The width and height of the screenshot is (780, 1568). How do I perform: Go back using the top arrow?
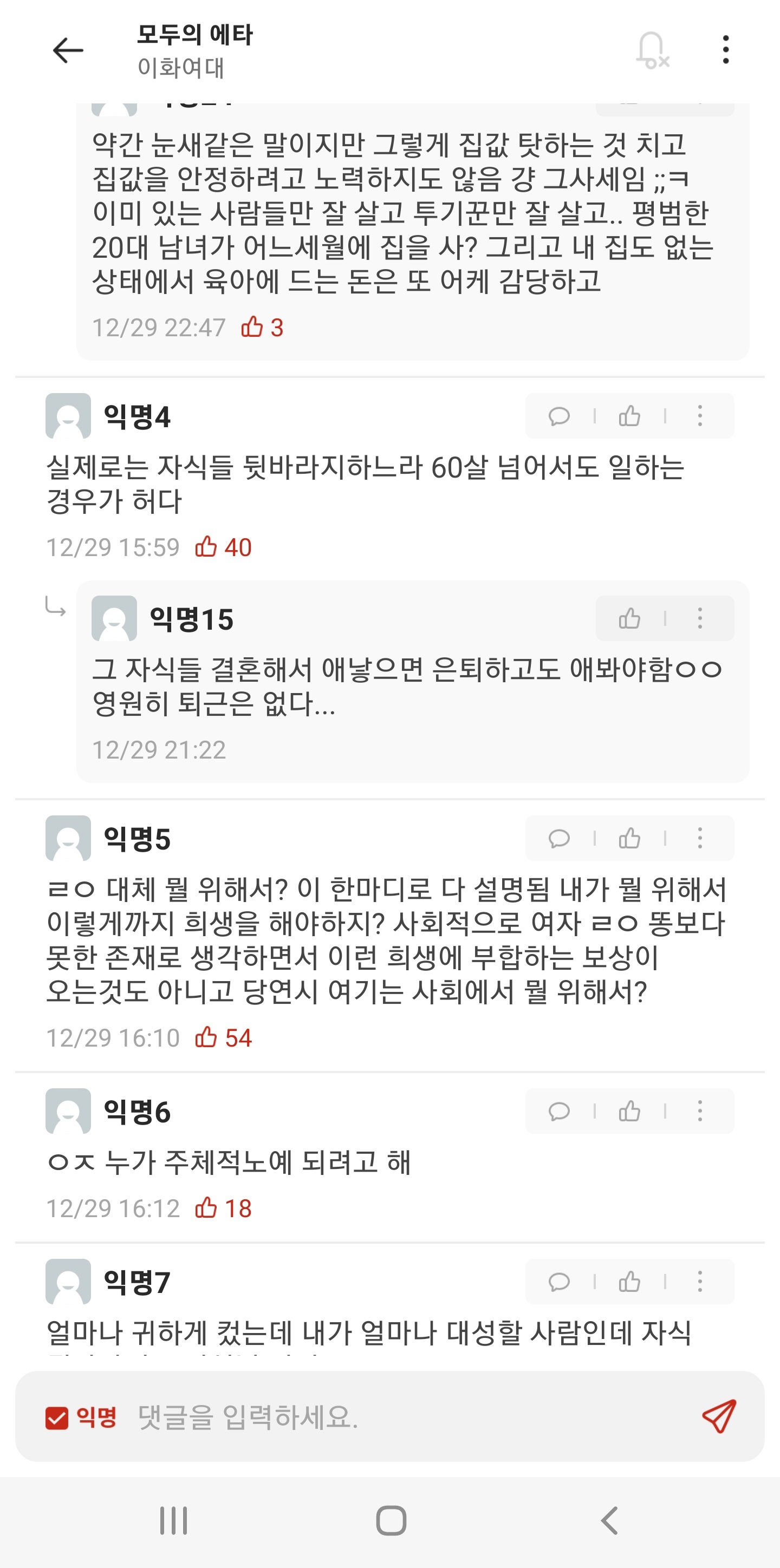coord(68,50)
